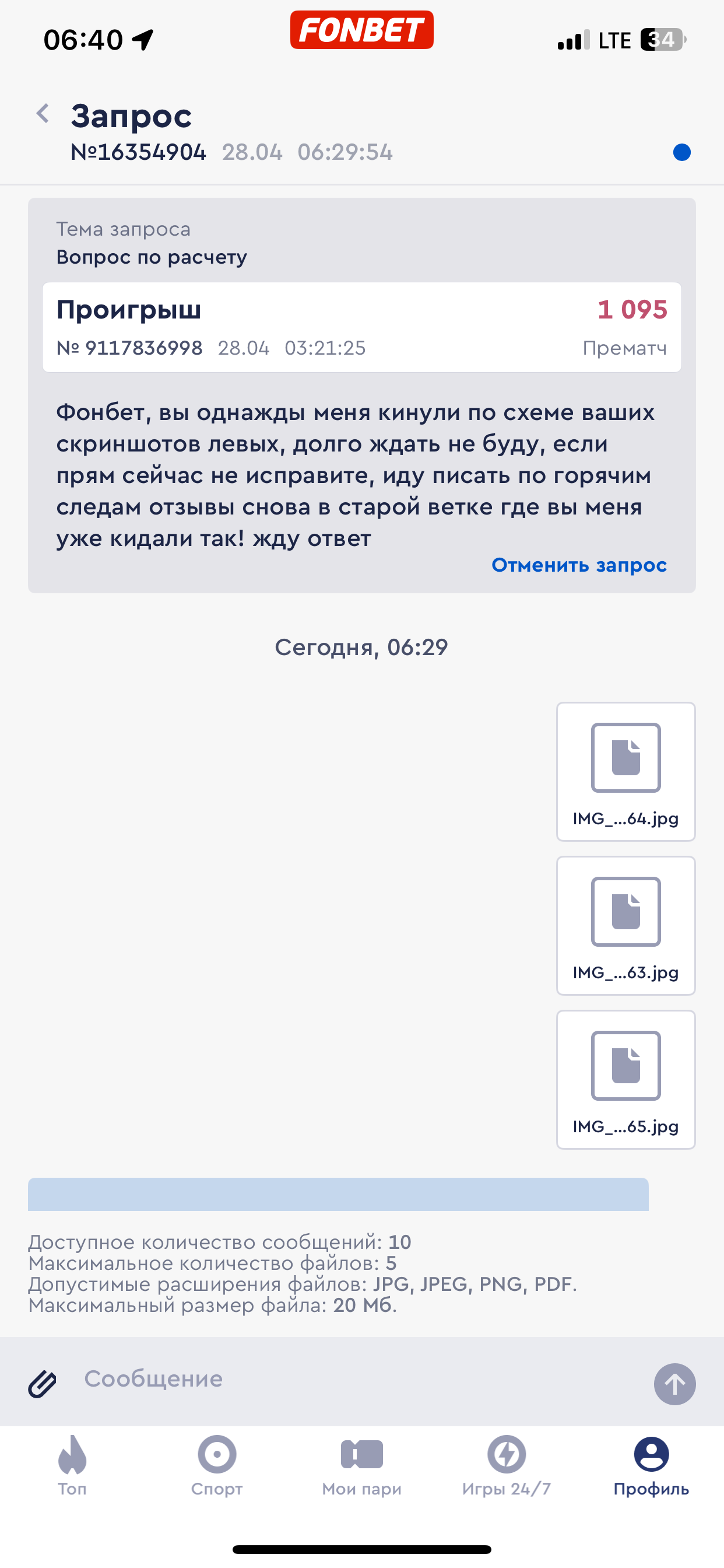The height and width of the screenshot is (1568, 724).
Task: Focus the Сообщение text field
Action: pyautogui.click(x=359, y=1380)
